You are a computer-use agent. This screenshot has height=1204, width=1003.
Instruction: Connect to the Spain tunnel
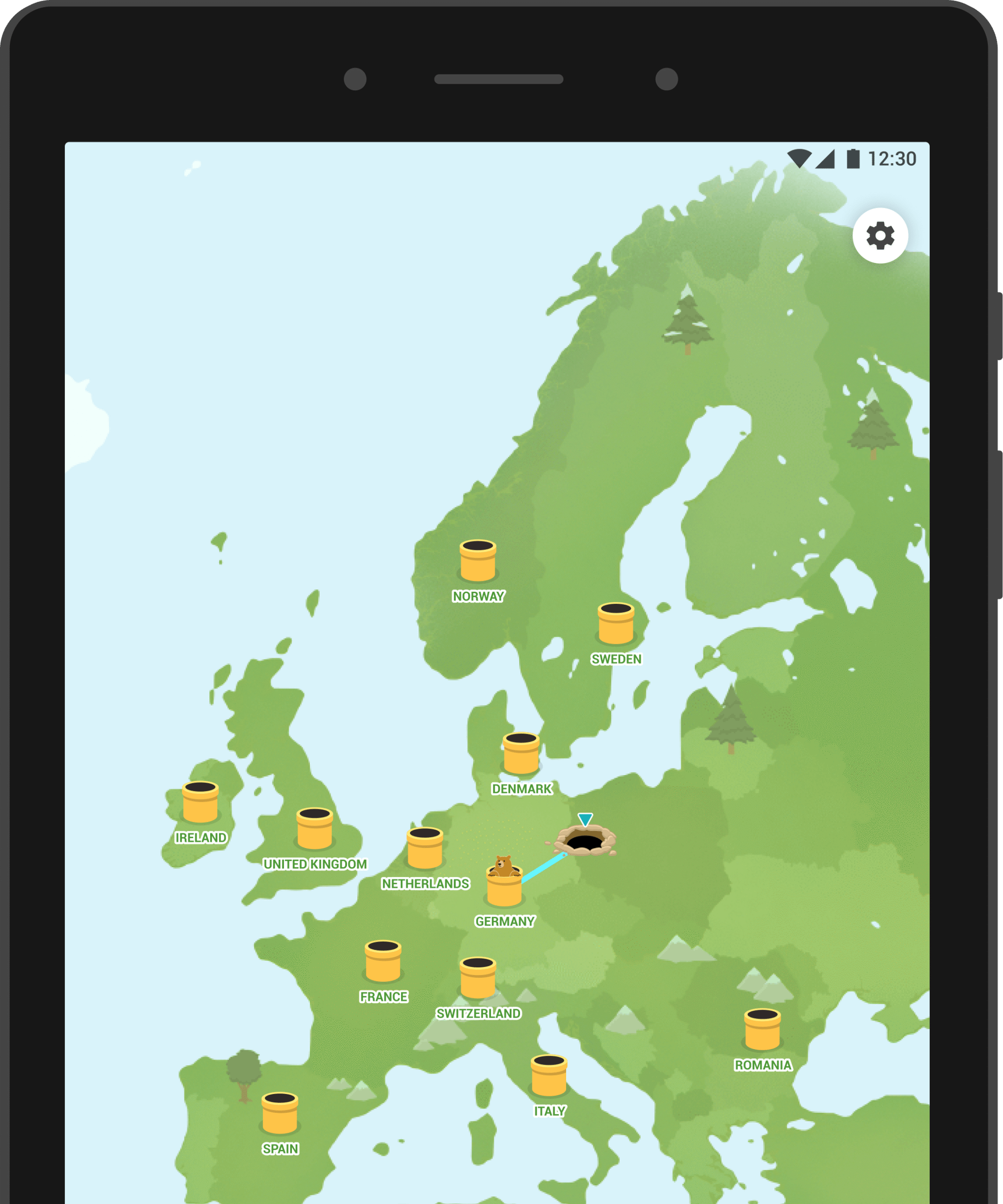[280, 1113]
